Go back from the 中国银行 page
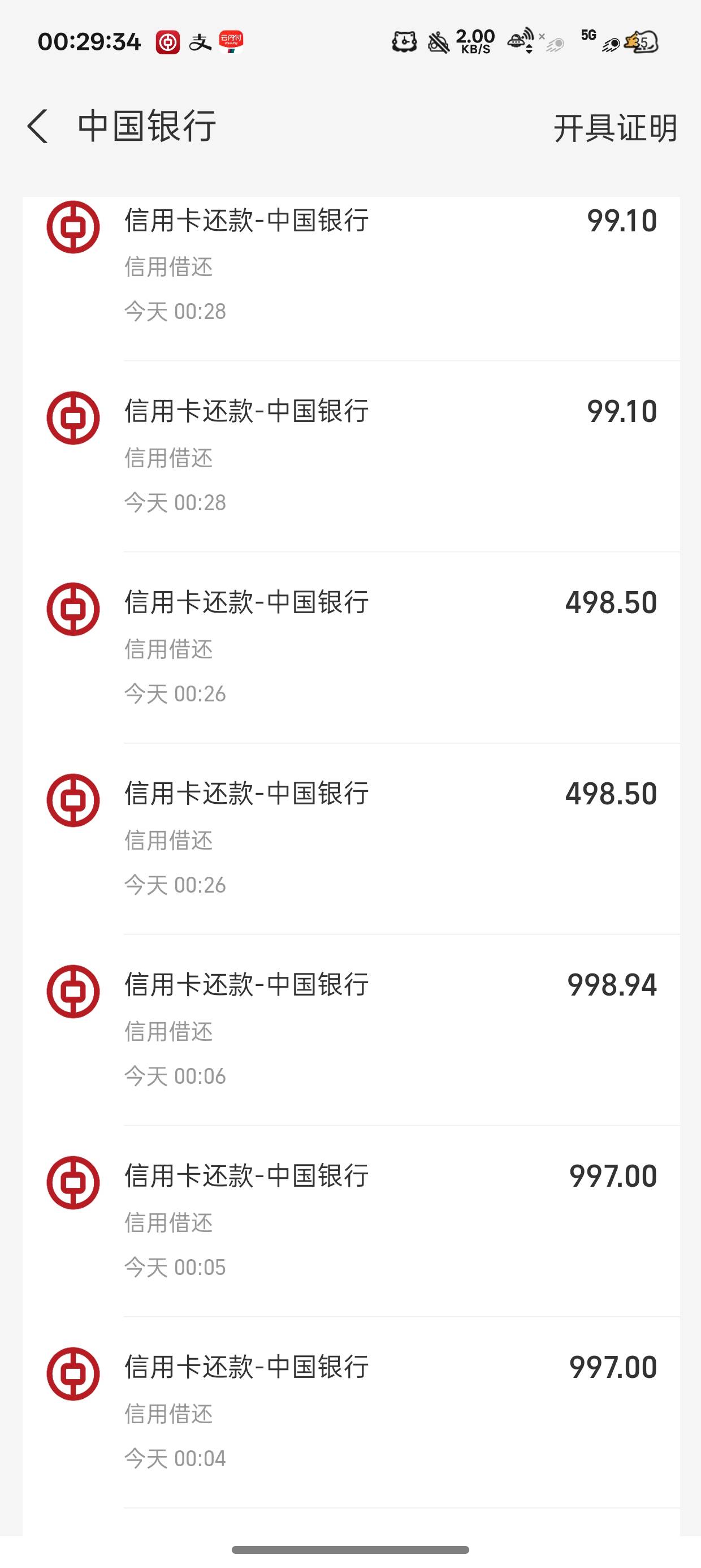 38,127
